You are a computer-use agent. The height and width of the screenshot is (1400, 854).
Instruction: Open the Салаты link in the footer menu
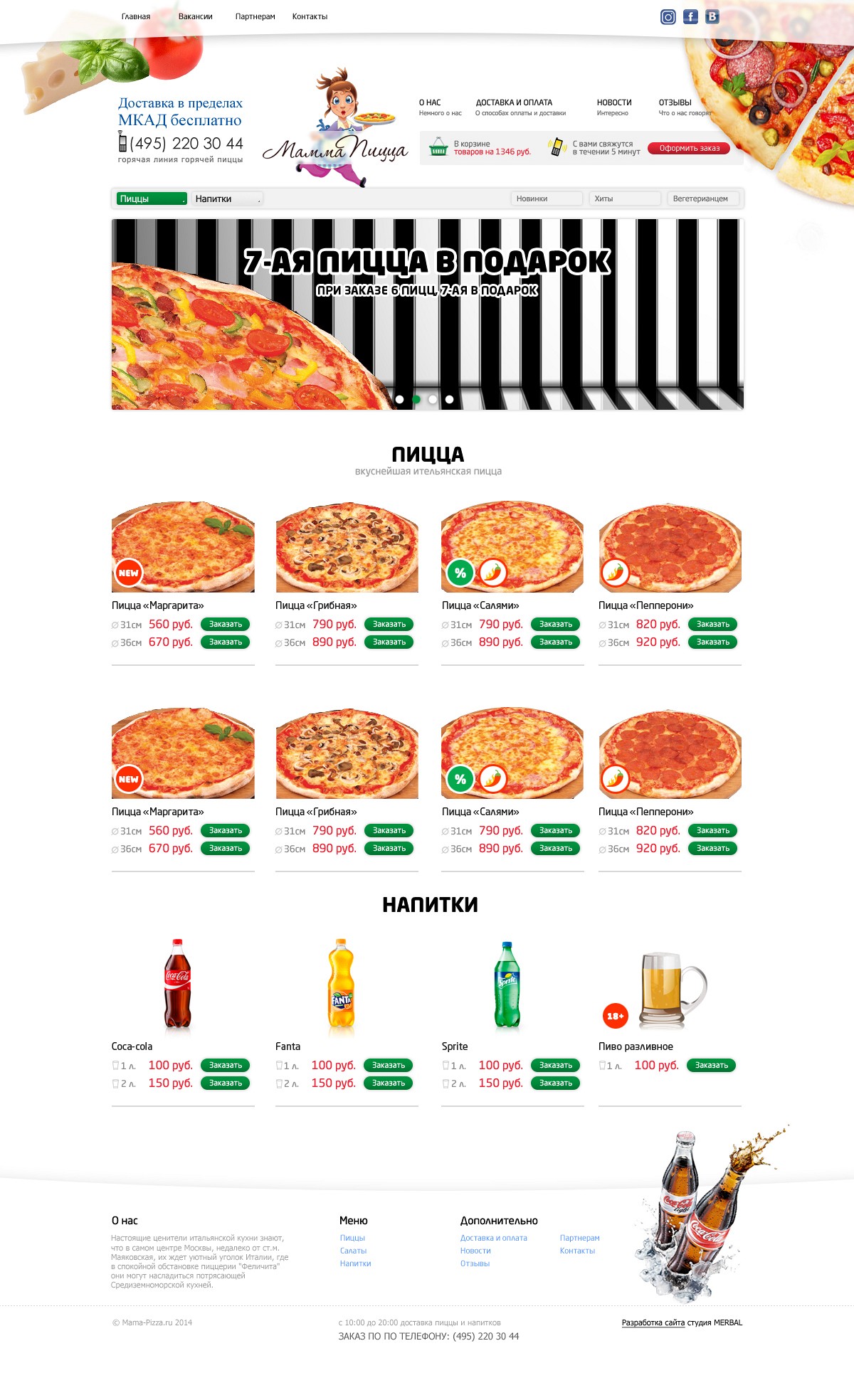pyautogui.click(x=353, y=1251)
